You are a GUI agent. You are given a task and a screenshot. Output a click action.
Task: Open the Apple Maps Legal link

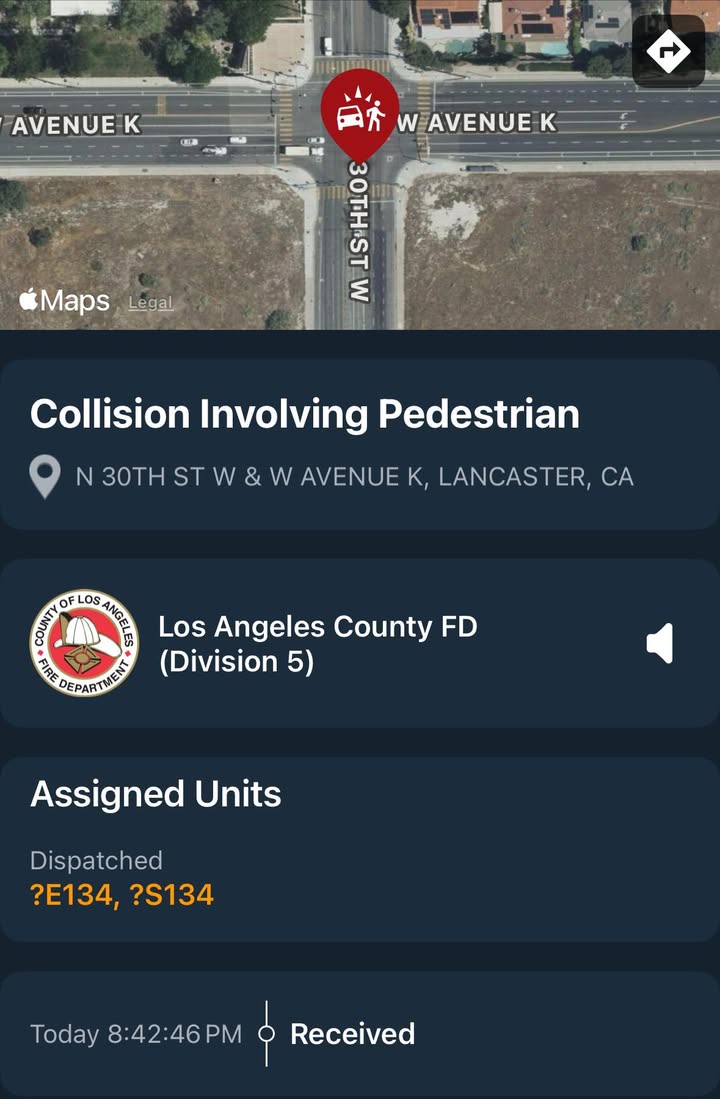click(x=151, y=303)
